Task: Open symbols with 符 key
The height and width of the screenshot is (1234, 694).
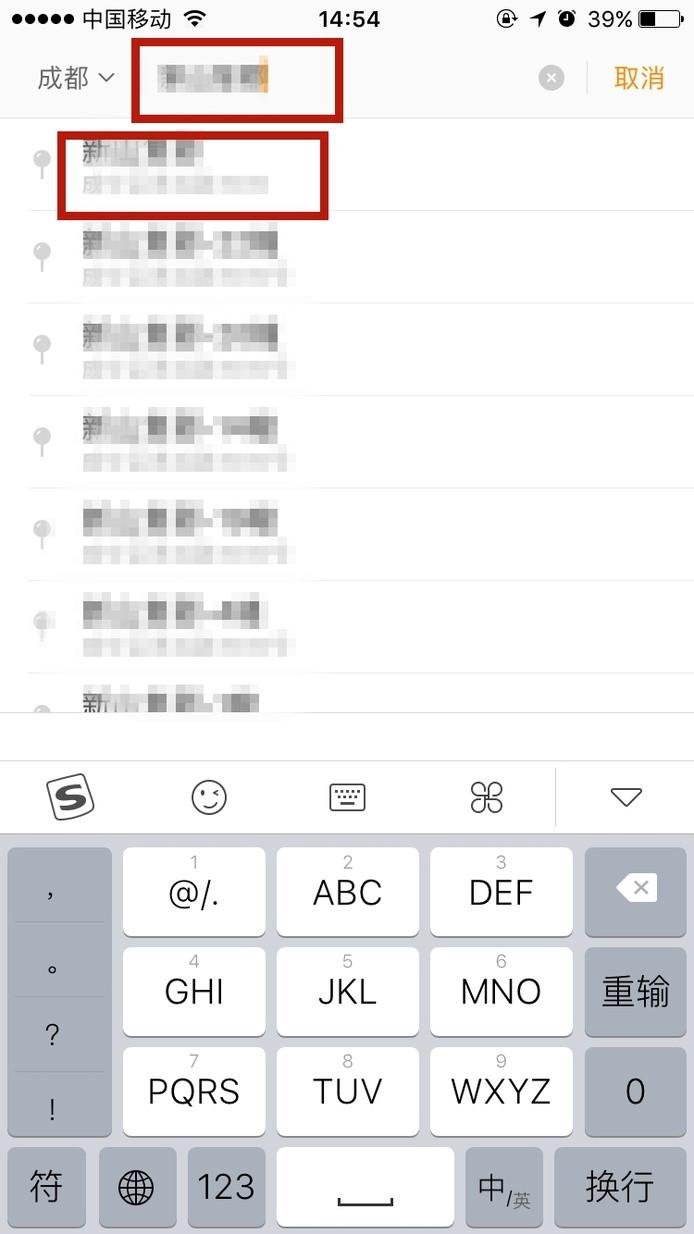Action: (x=46, y=1186)
